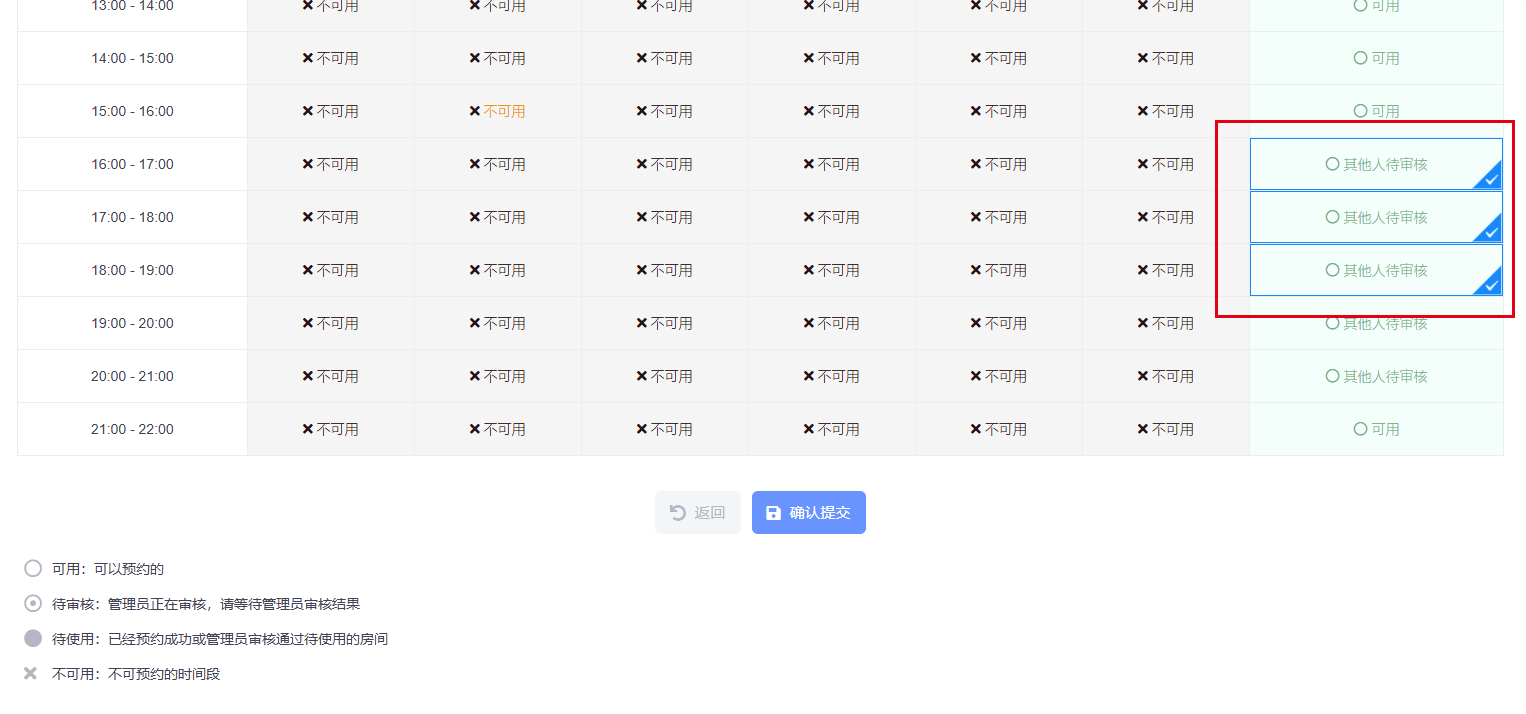Deselect the checked 18:00 - 19:00 slot
The height and width of the screenshot is (714, 1526).
(1376, 270)
